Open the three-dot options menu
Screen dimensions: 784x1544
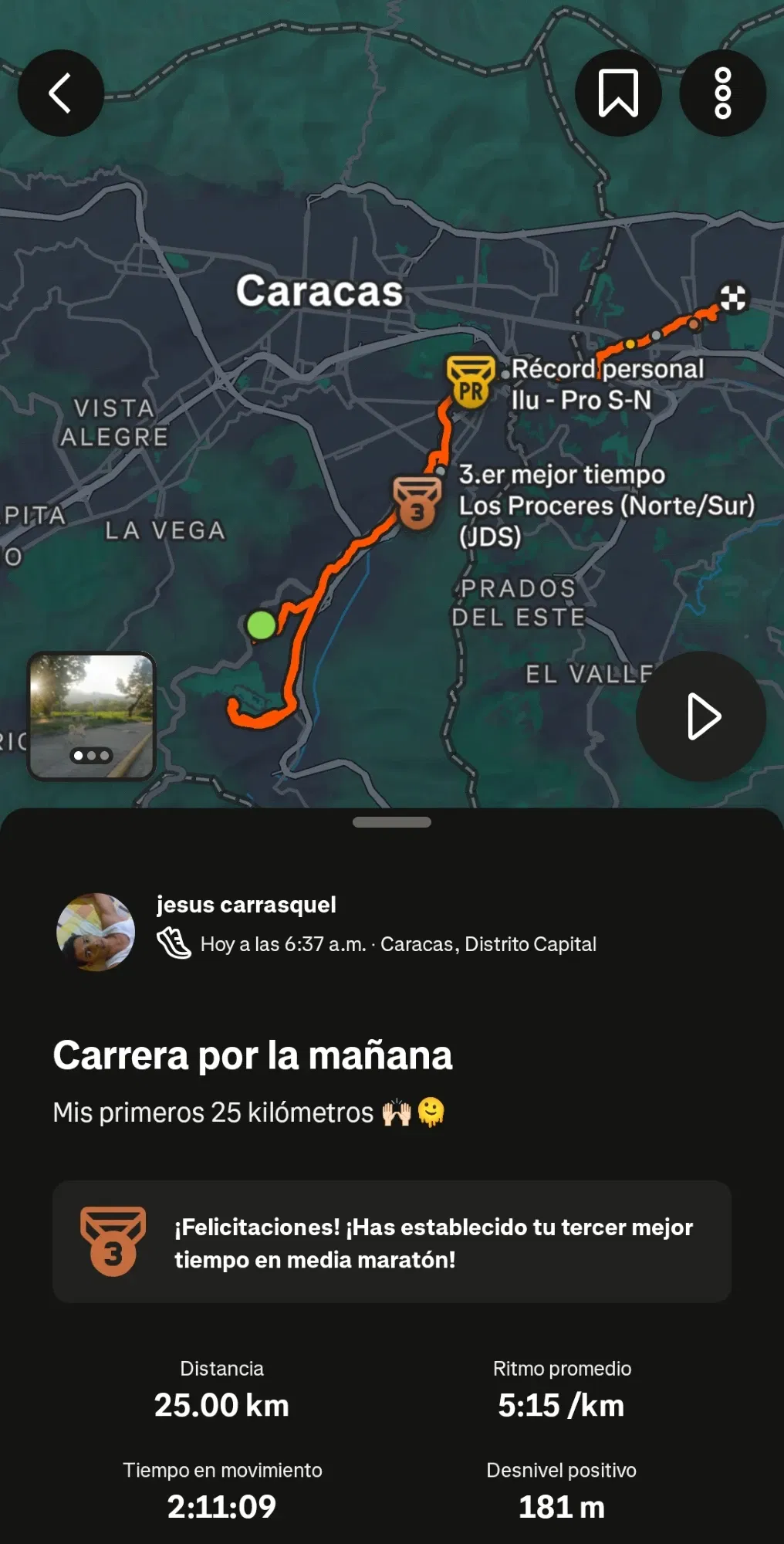click(x=722, y=93)
